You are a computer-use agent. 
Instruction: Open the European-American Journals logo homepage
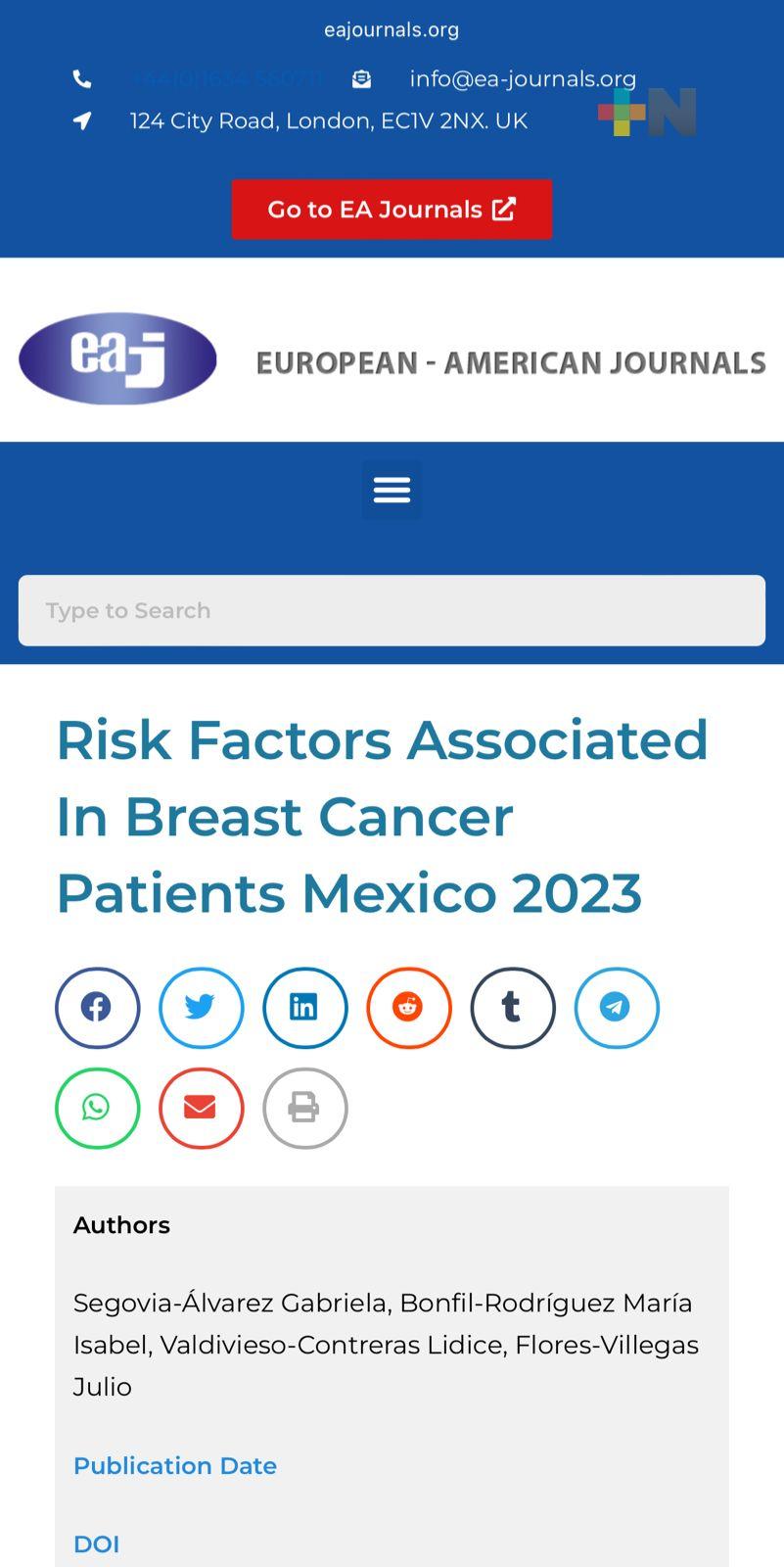[117, 358]
